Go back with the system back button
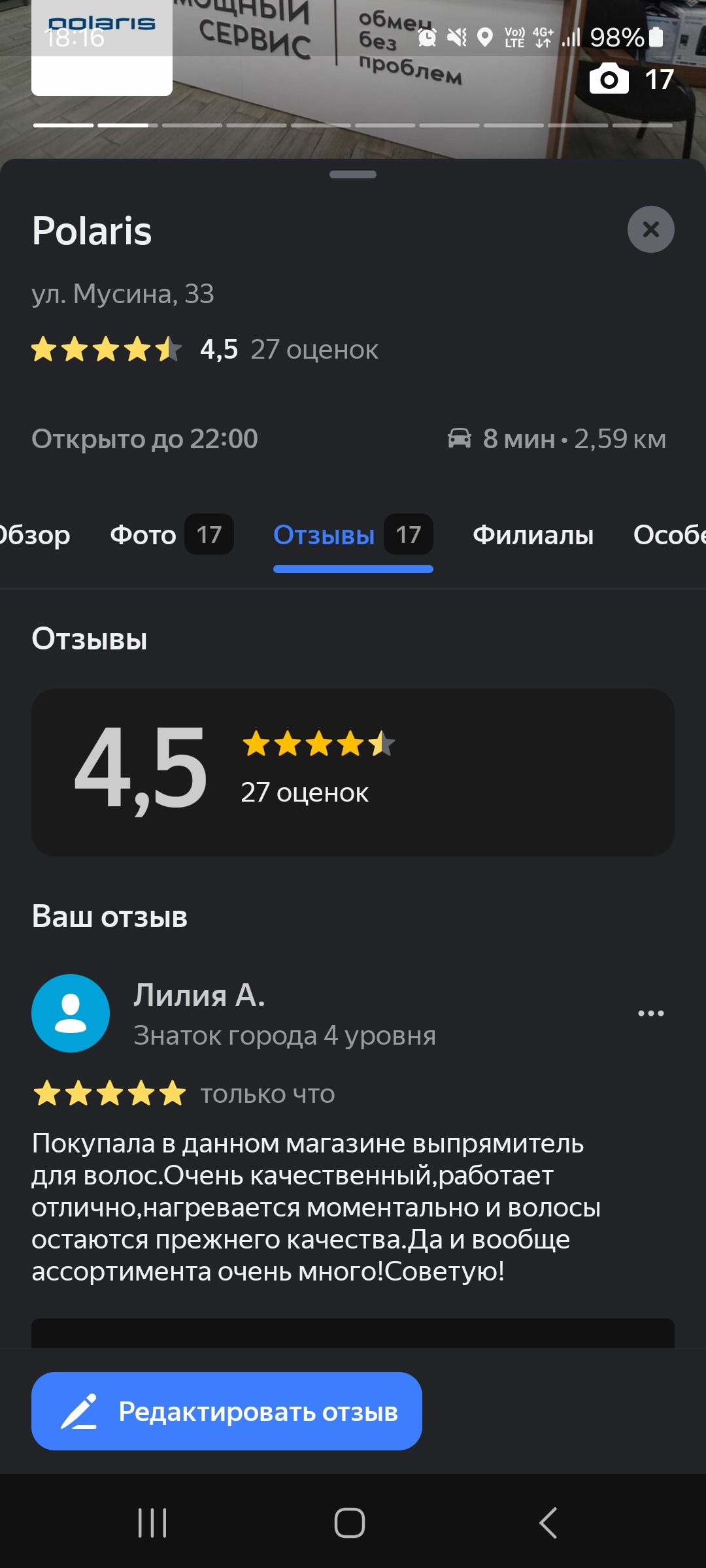 click(548, 1523)
